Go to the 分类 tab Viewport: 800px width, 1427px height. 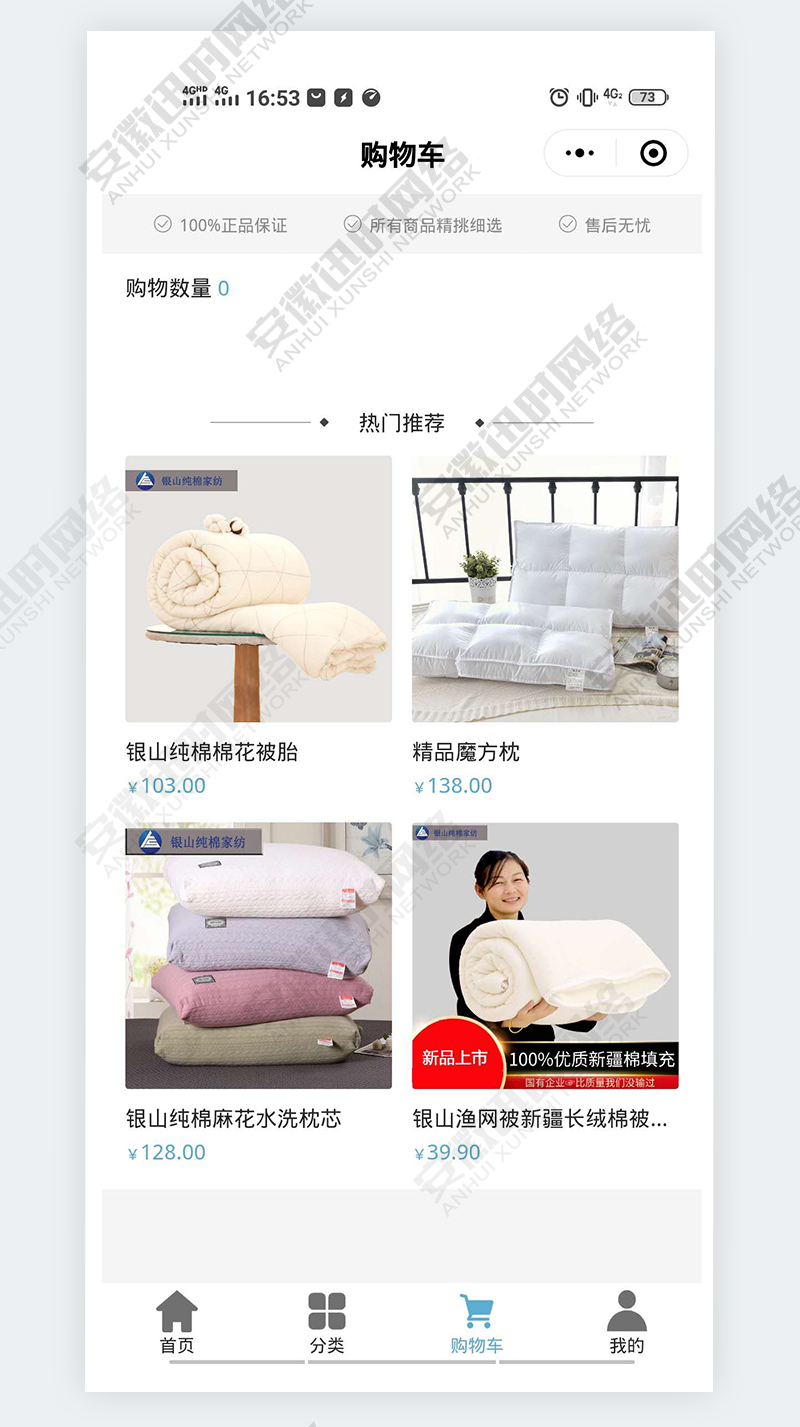tap(327, 1322)
